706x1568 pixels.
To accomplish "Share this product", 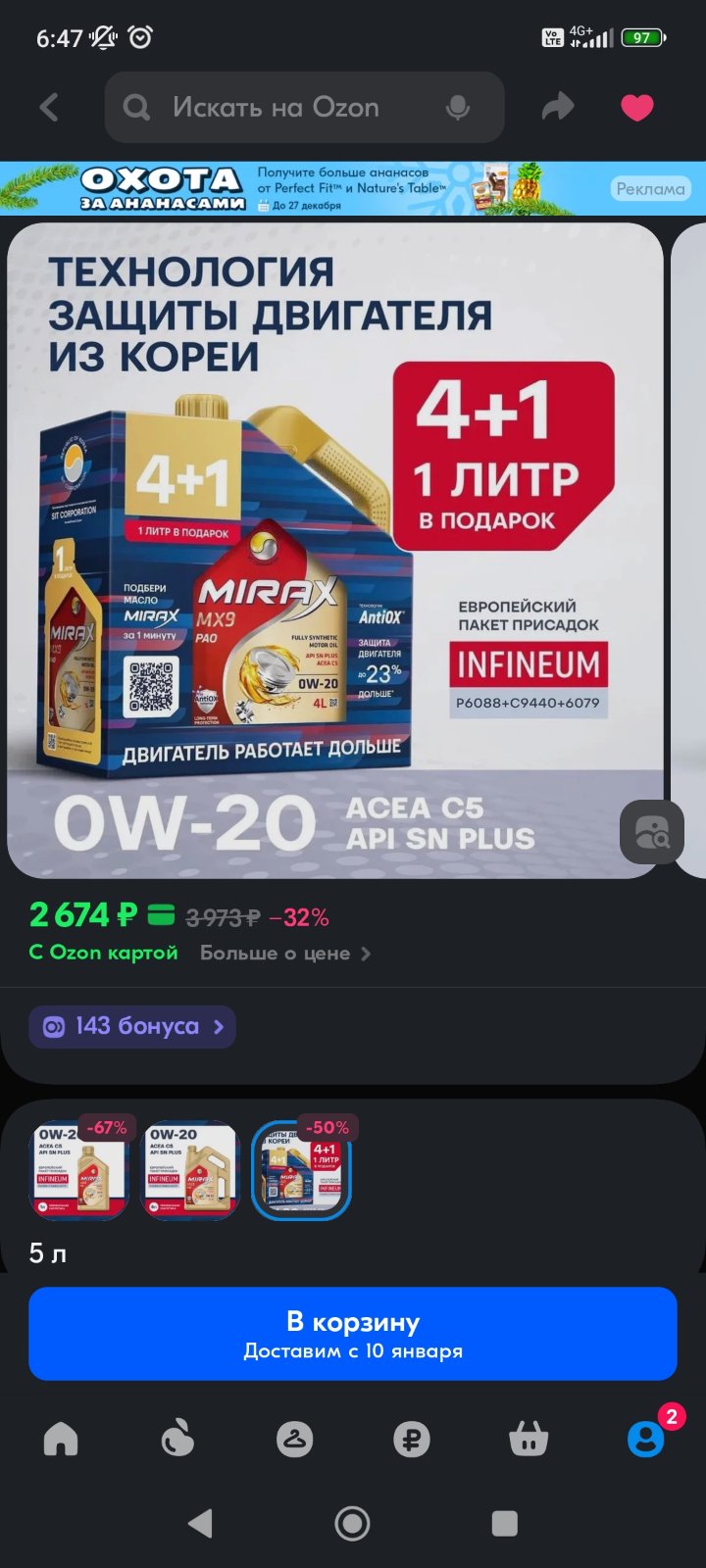I will [558, 107].
